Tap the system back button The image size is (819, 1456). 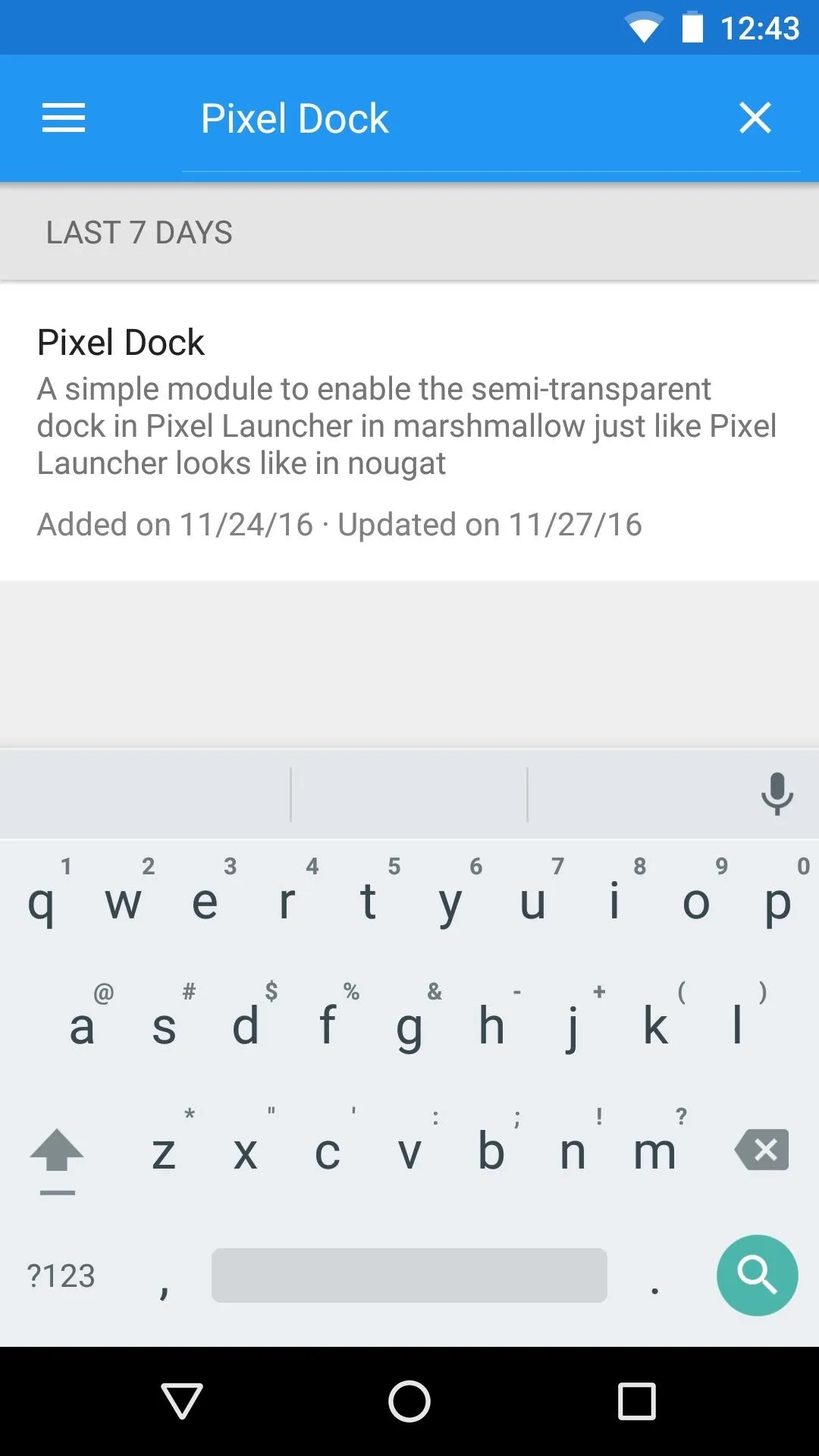(182, 1401)
